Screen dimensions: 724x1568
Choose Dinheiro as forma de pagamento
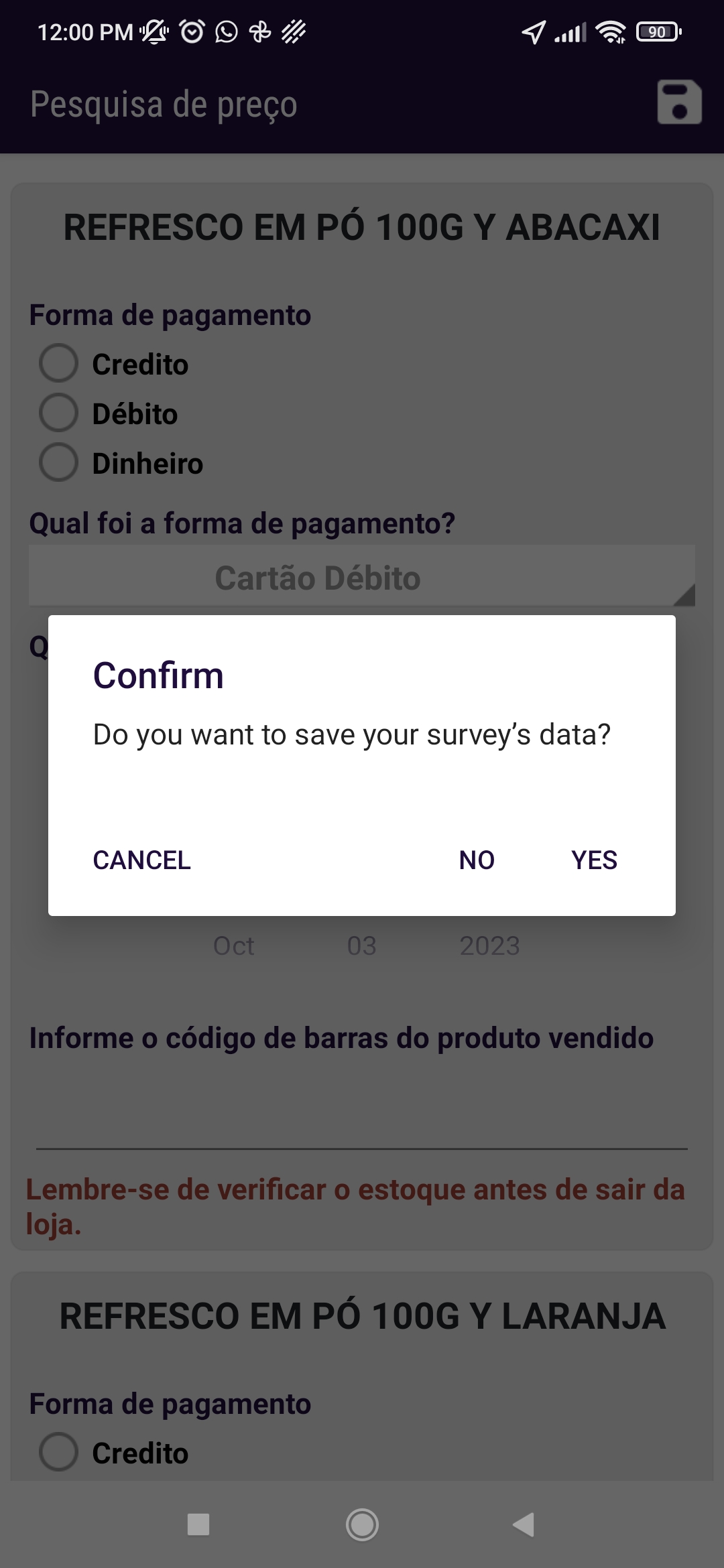(x=59, y=462)
